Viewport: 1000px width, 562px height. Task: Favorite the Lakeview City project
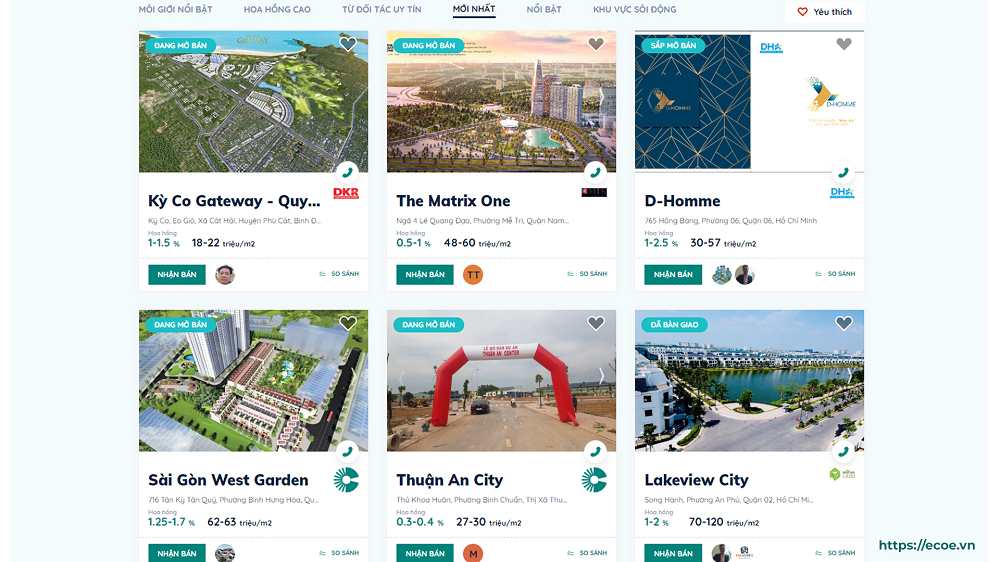coord(844,323)
